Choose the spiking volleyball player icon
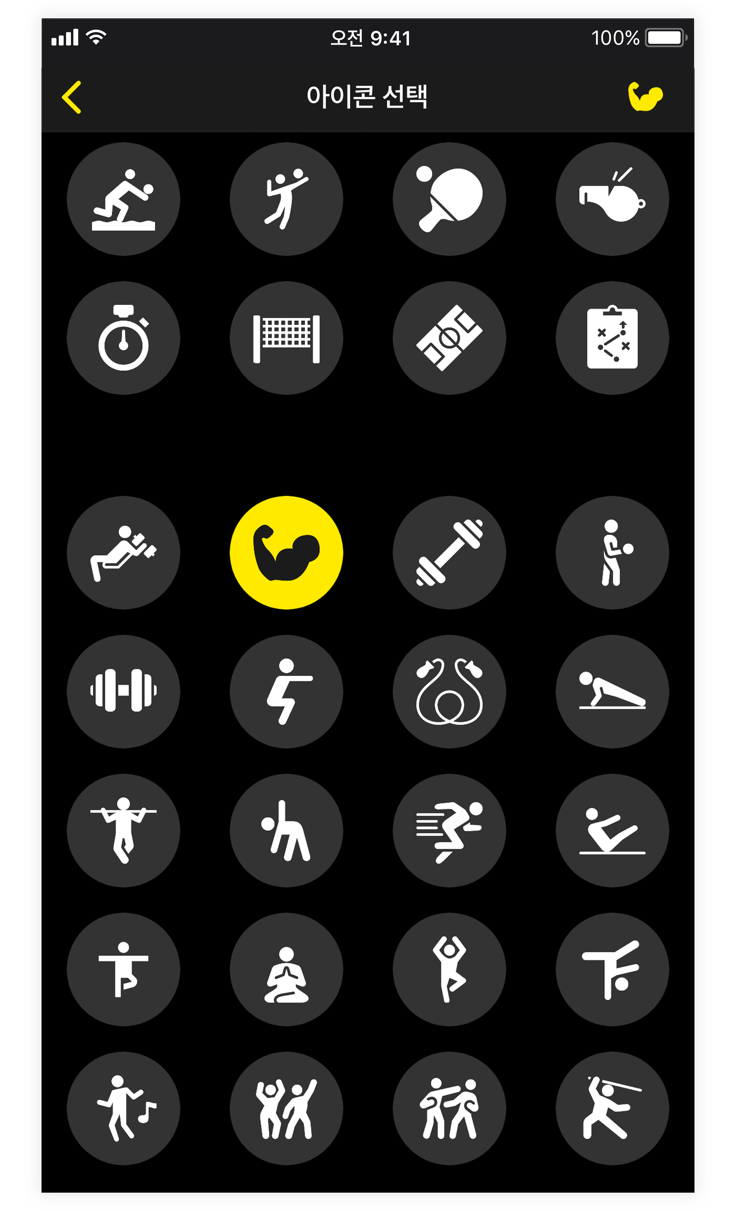Image resolution: width=736 pixels, height=1211 pixels. click(x=286, y=199)
